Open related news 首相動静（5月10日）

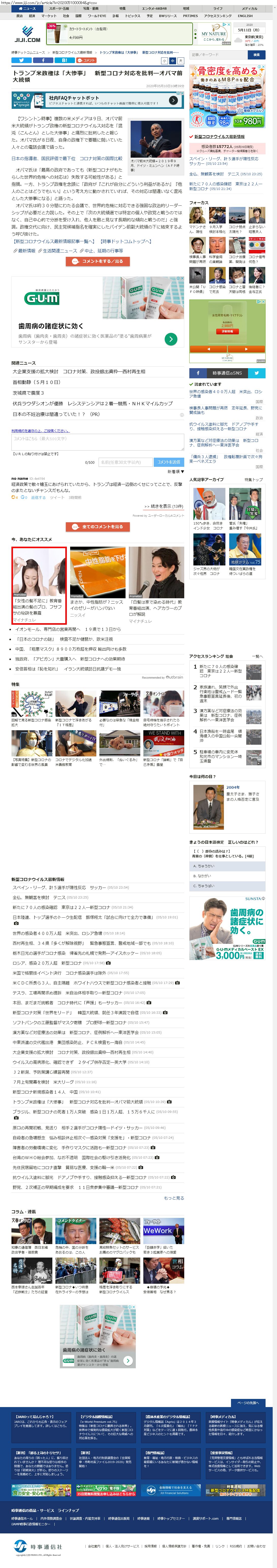coord(37,382)
